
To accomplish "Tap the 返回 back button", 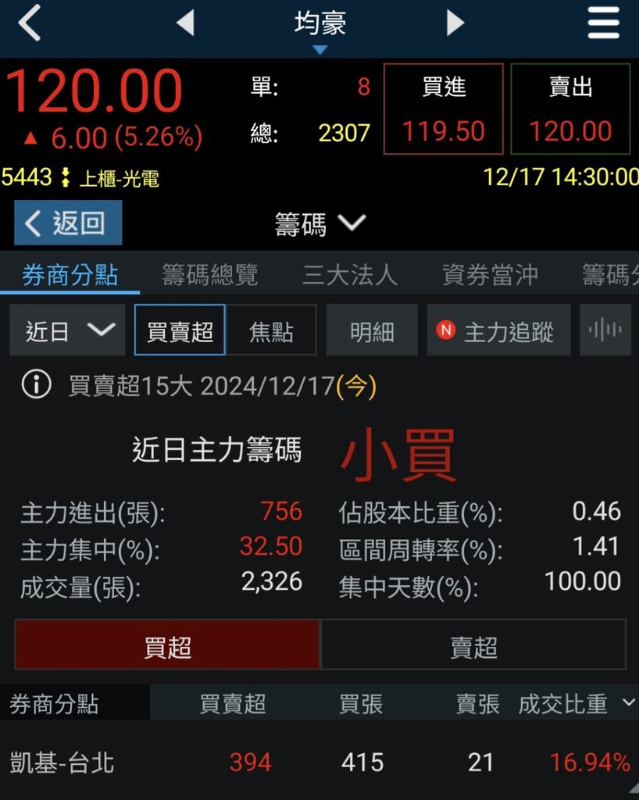I will [x=68, y=223].
